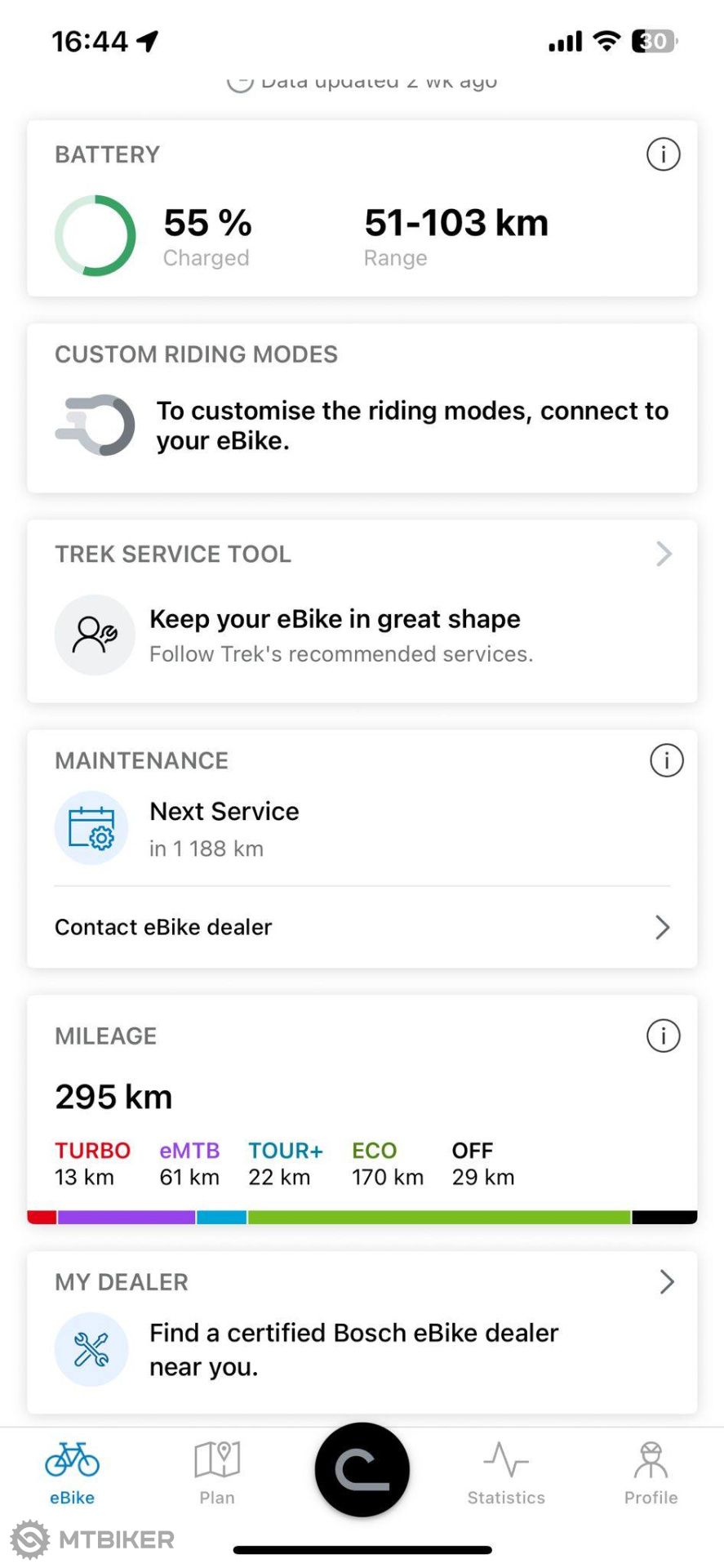Open the Trek Service Tool card
This screenshot has height=1568, width=724.
tap(362, 611)
